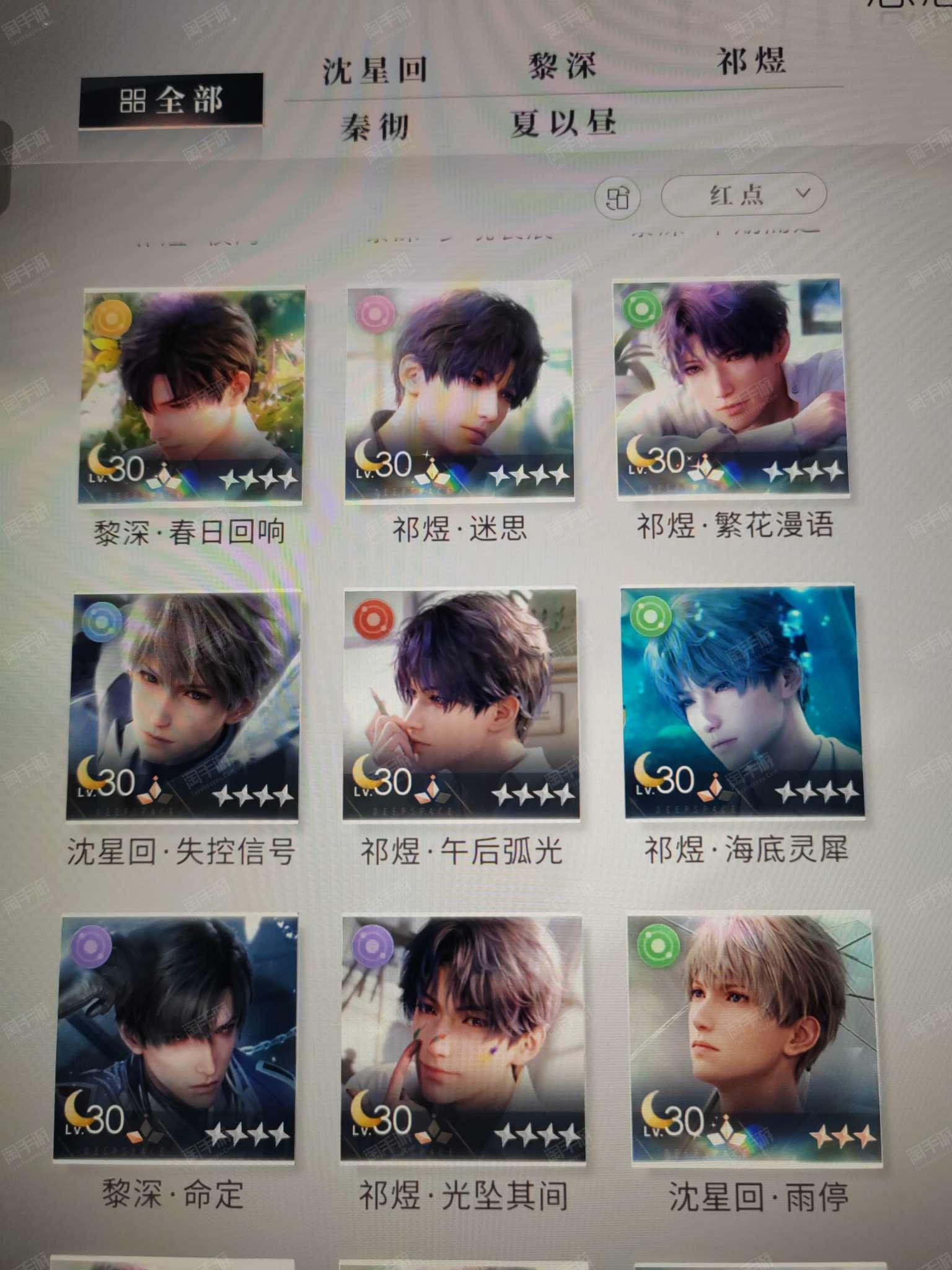The height and width of the screenshot is (1270, 952).
Task: Switch to the 沈星回 tab
Action: coord(374,70)
